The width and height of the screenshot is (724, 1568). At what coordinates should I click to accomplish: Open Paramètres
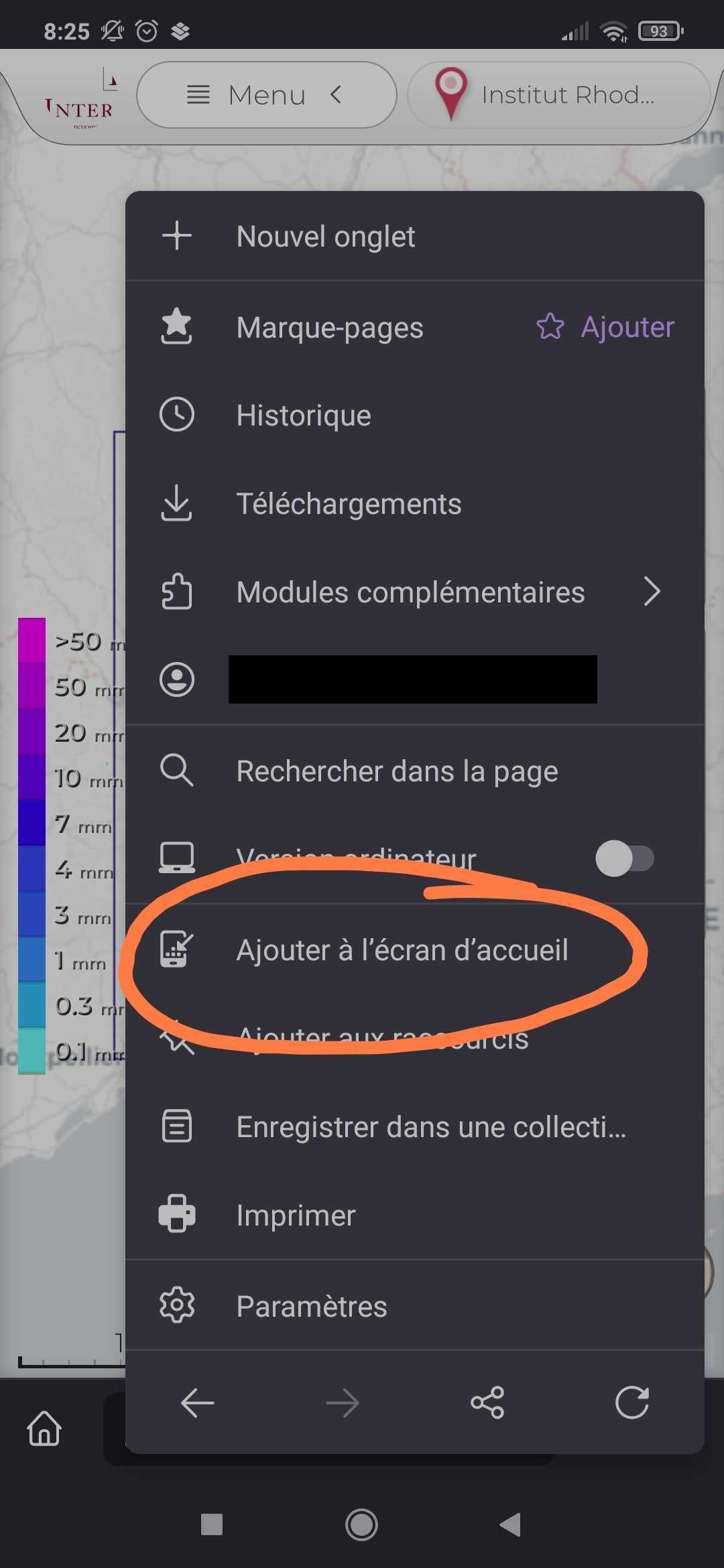tap(312, 1307)
